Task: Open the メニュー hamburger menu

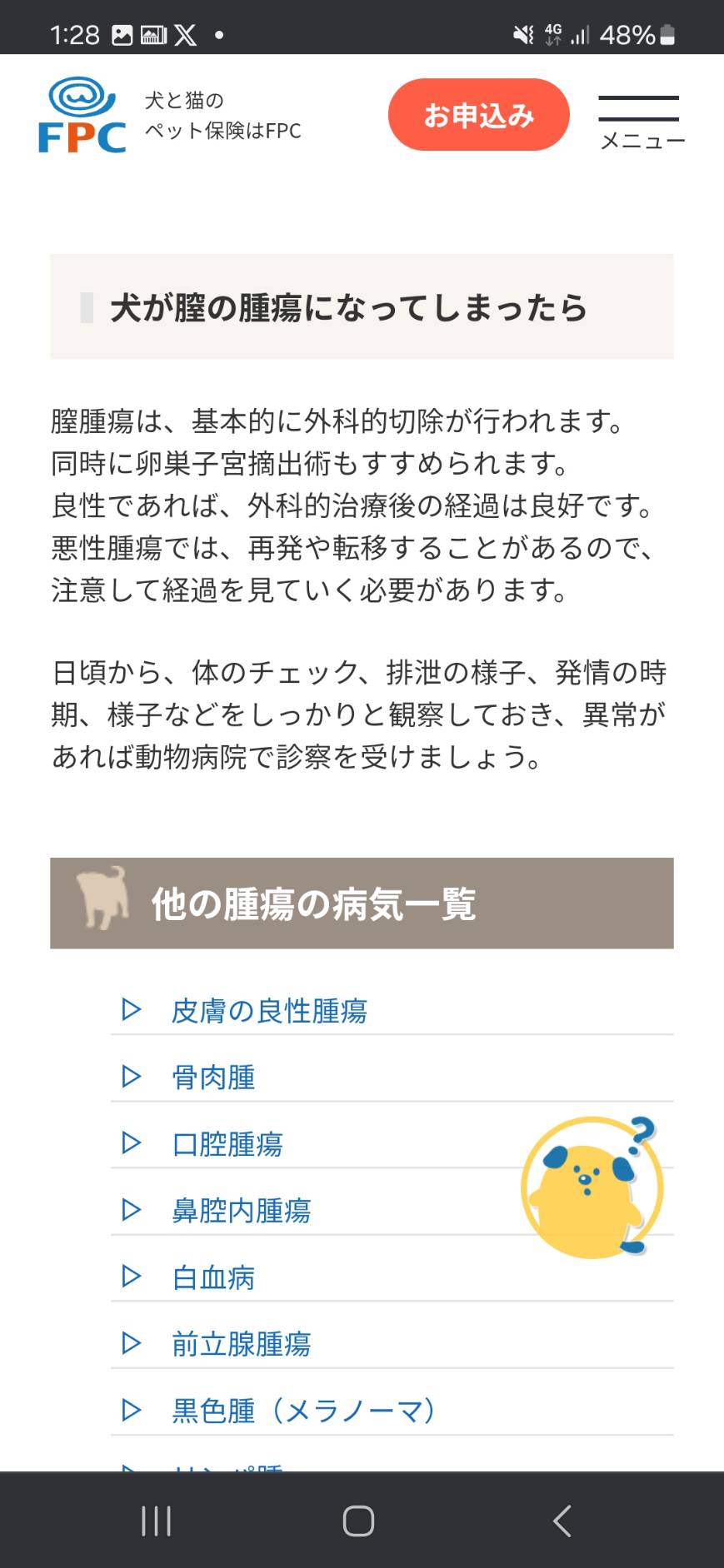Action: [641, 122]
